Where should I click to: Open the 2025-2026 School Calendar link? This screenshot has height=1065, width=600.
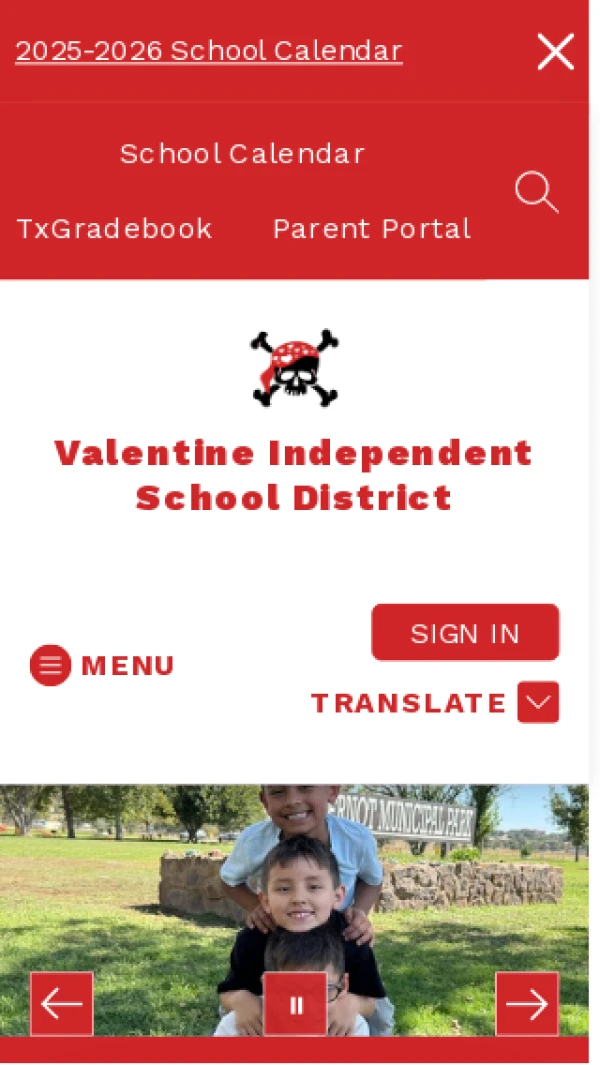pyautogui.click(x=209, y=51)
